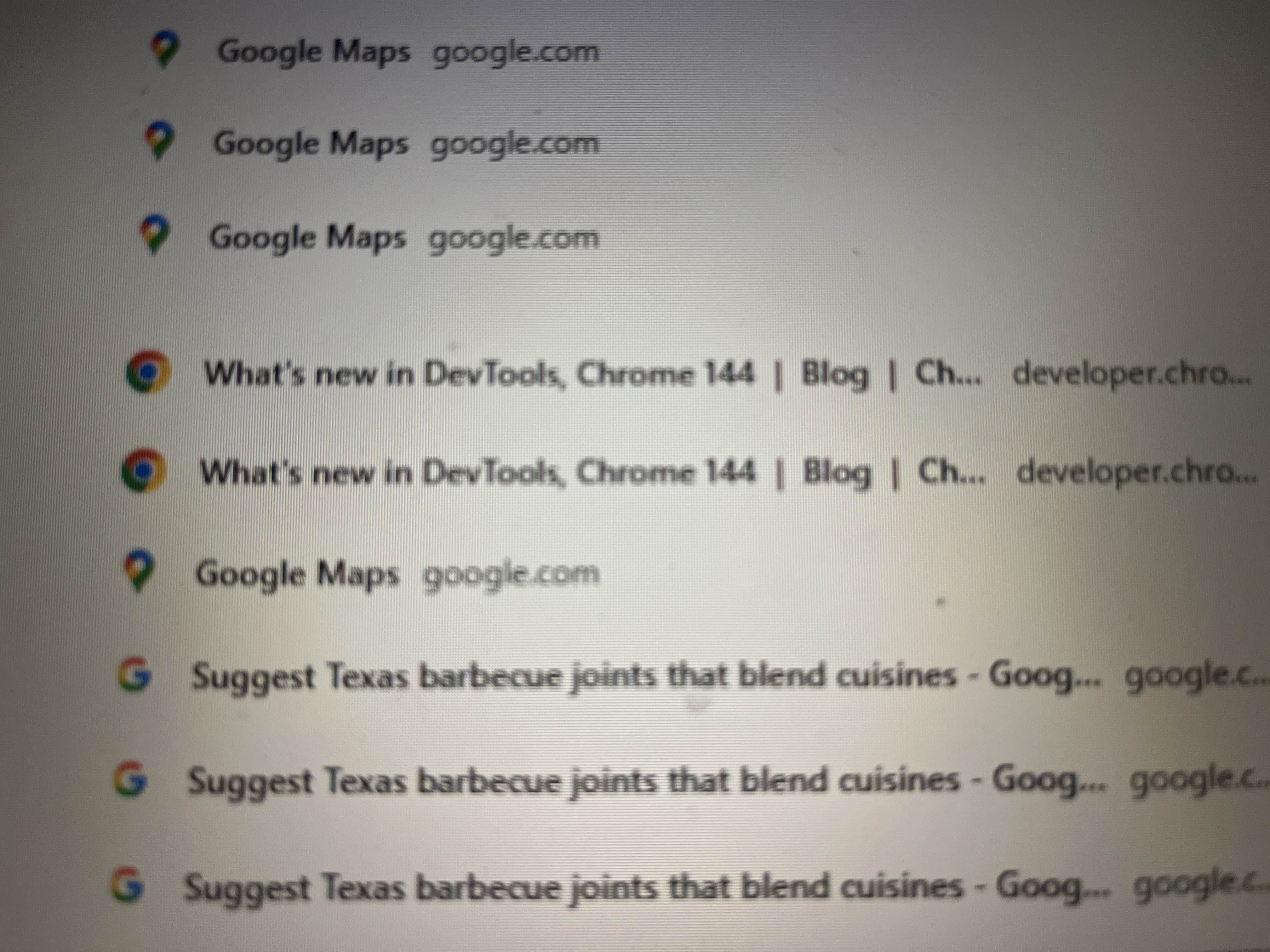Open the Google Maps entry below DevTools entries
Screen dimensions: 1270x952
tap(297, 574)
